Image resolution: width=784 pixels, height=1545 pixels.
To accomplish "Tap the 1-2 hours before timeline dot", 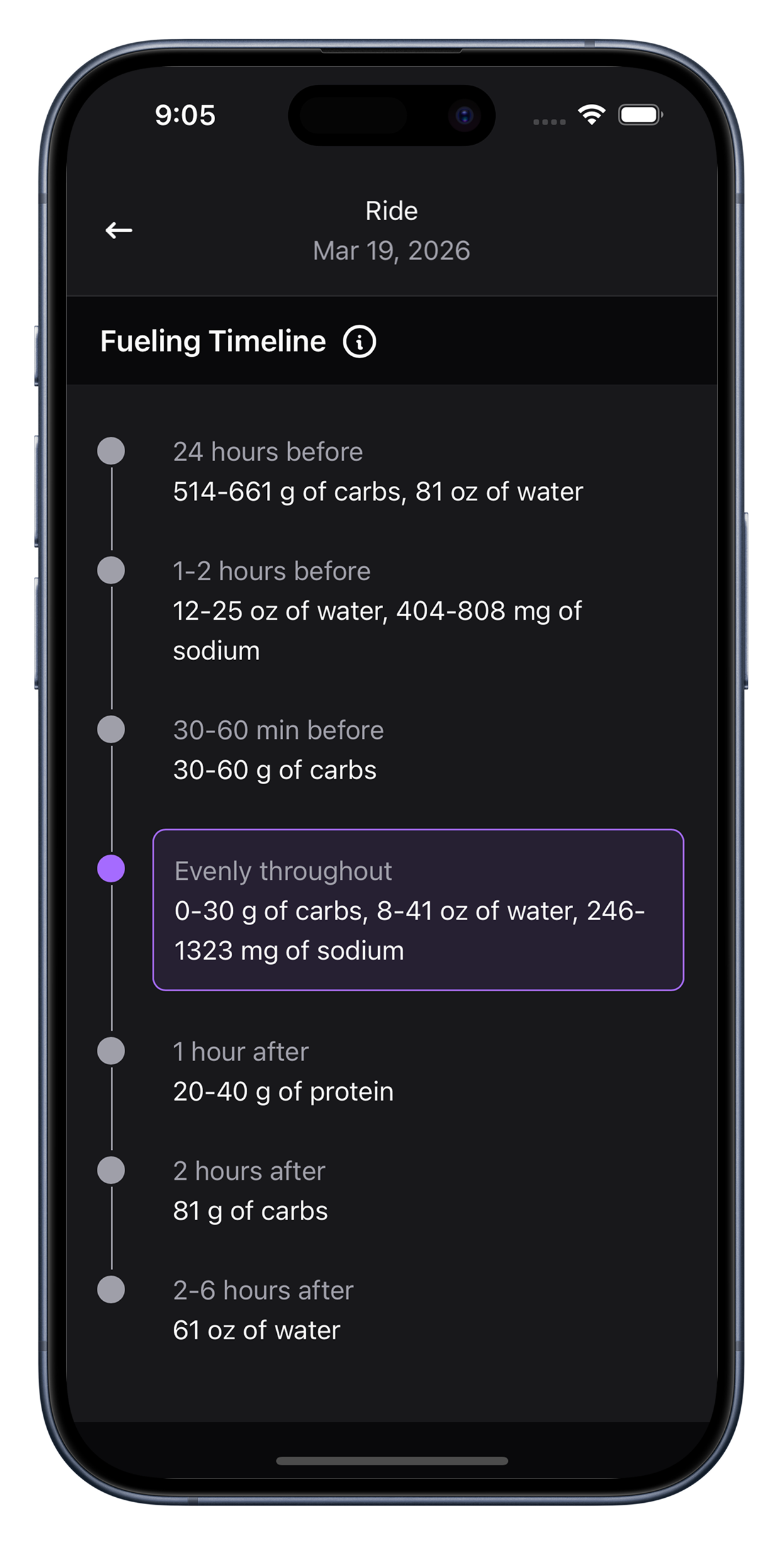I will (x=111, y=570).
